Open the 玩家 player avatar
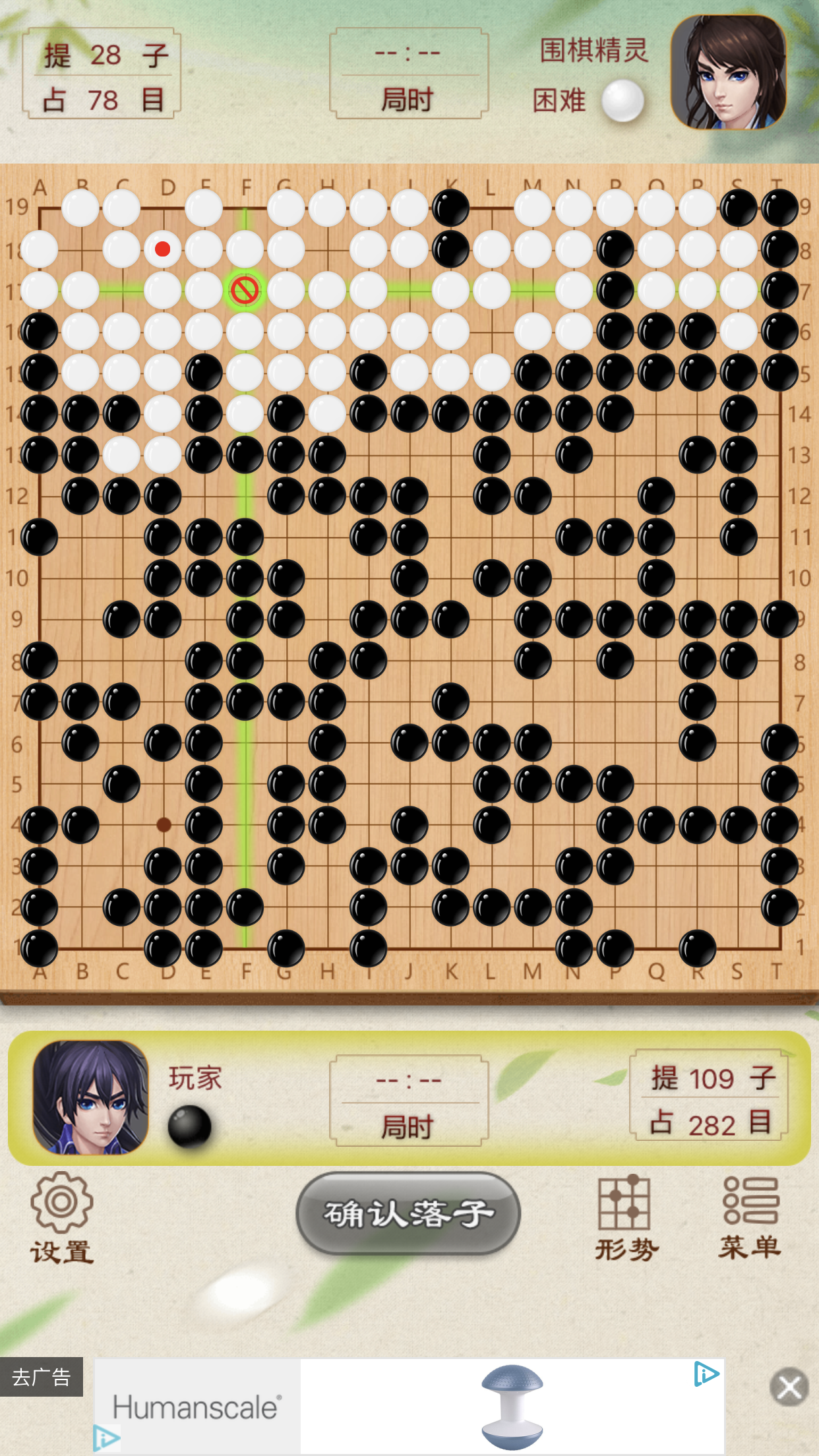819x1456 pixels. click(x=90, y=1097)
